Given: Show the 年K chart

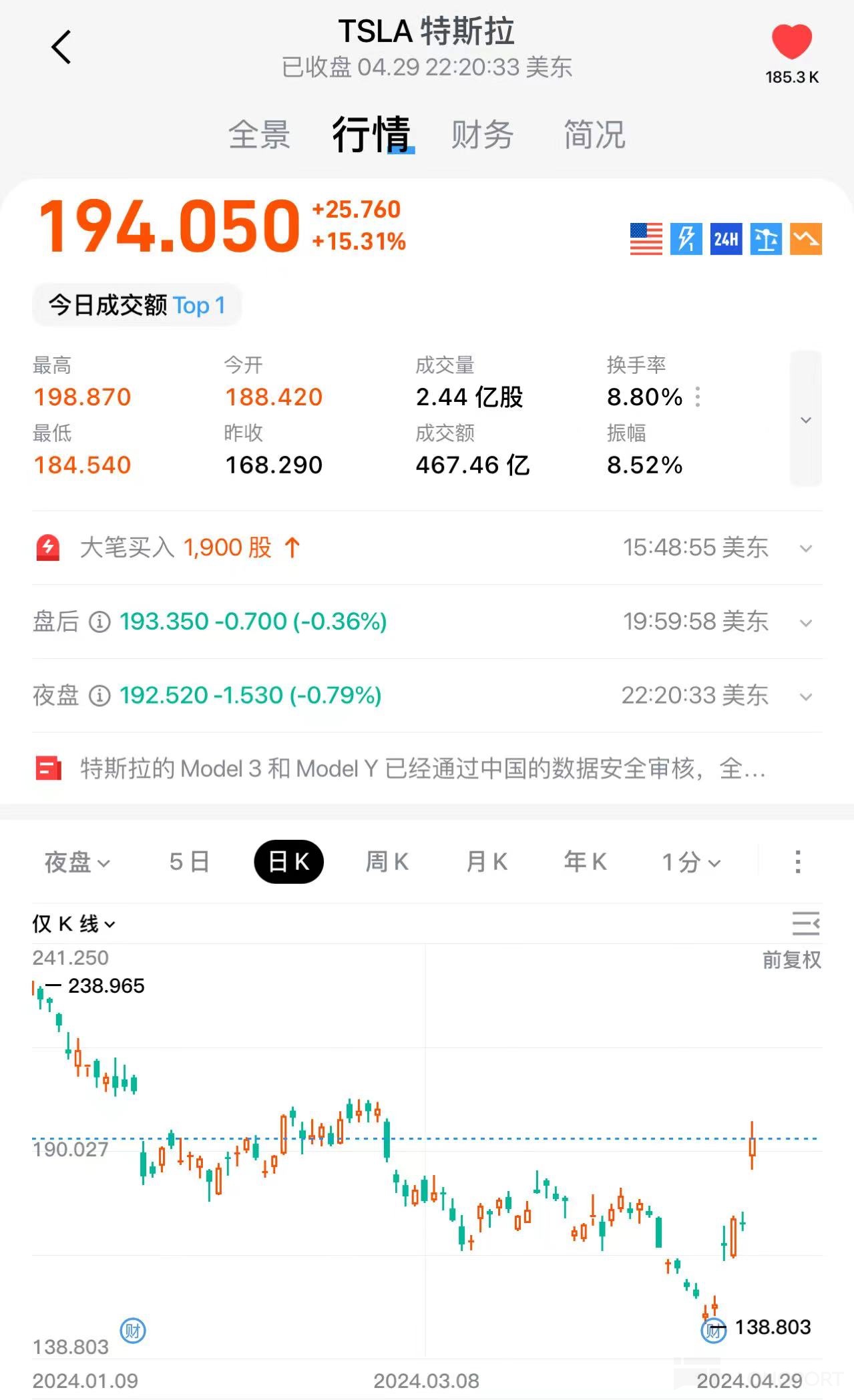Looking at the screenshot, I should tap(585, 862).
